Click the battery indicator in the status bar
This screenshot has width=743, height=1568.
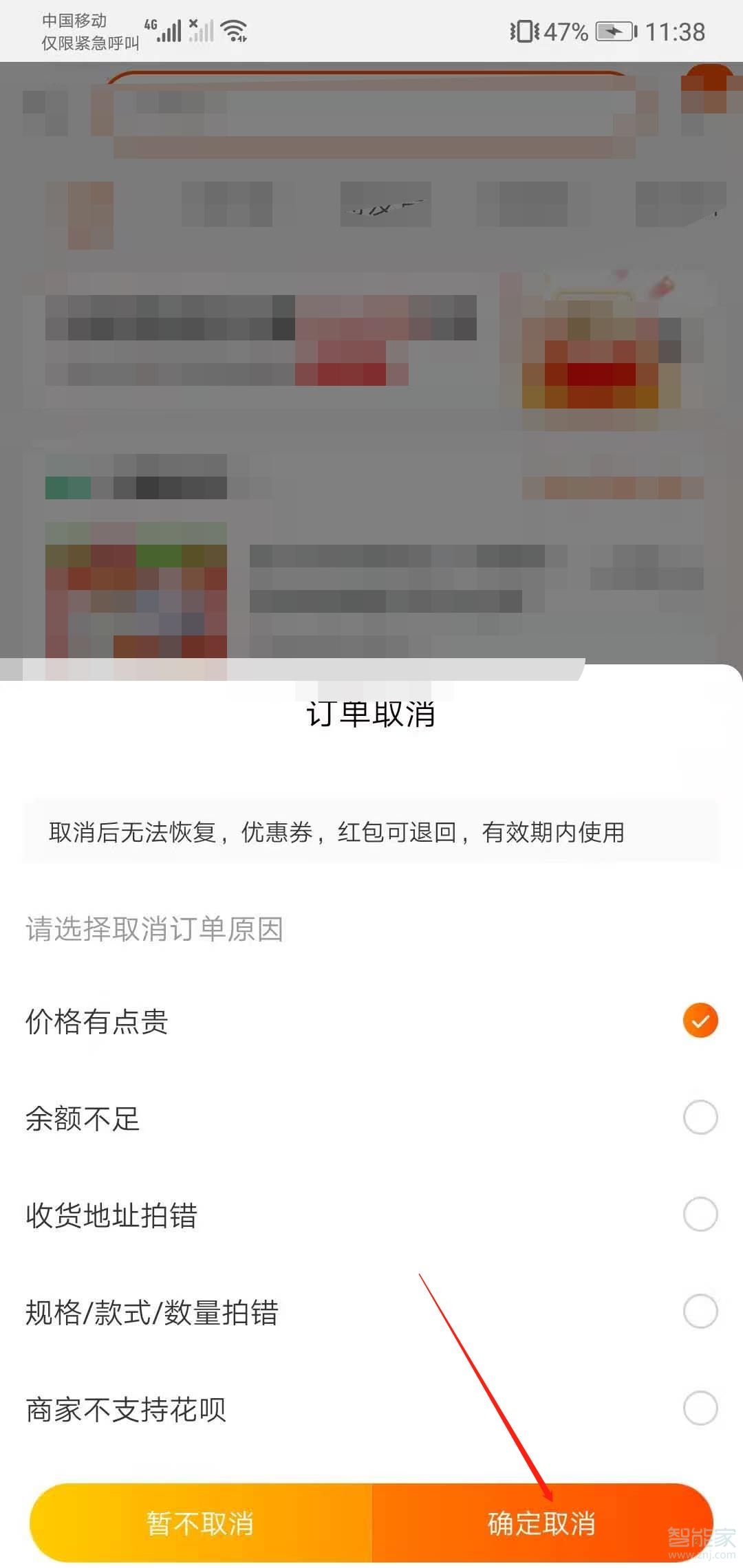pos(610,30)
